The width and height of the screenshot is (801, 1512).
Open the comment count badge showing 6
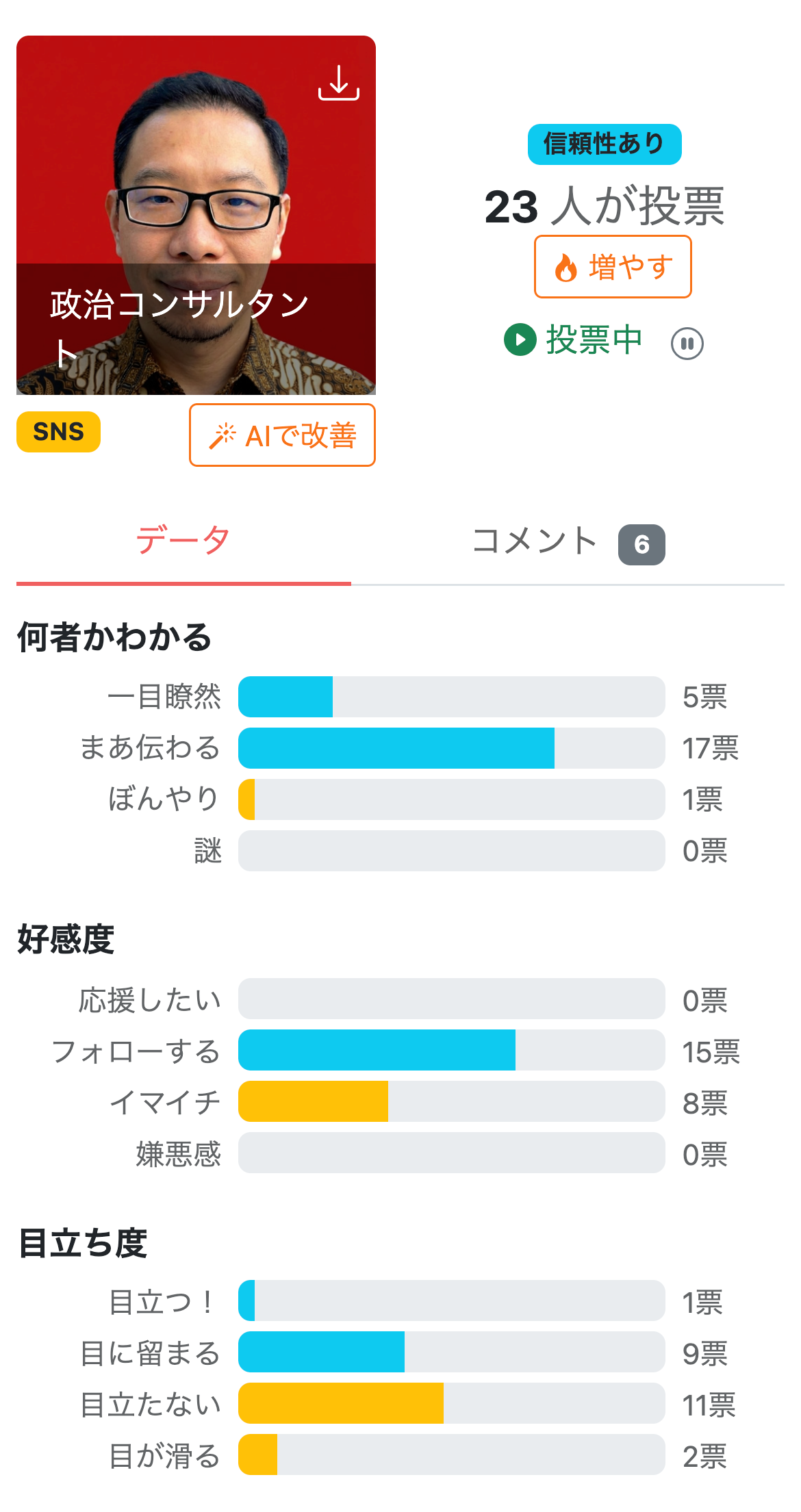point(642,543)
